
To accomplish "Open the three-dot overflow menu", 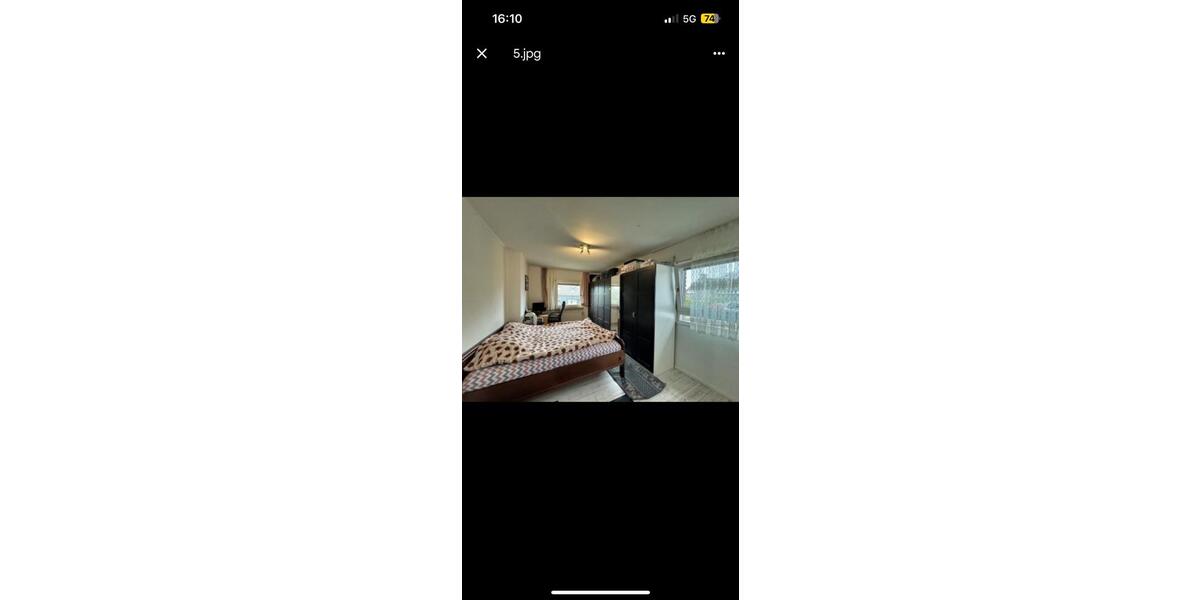I will pos(718,54).
